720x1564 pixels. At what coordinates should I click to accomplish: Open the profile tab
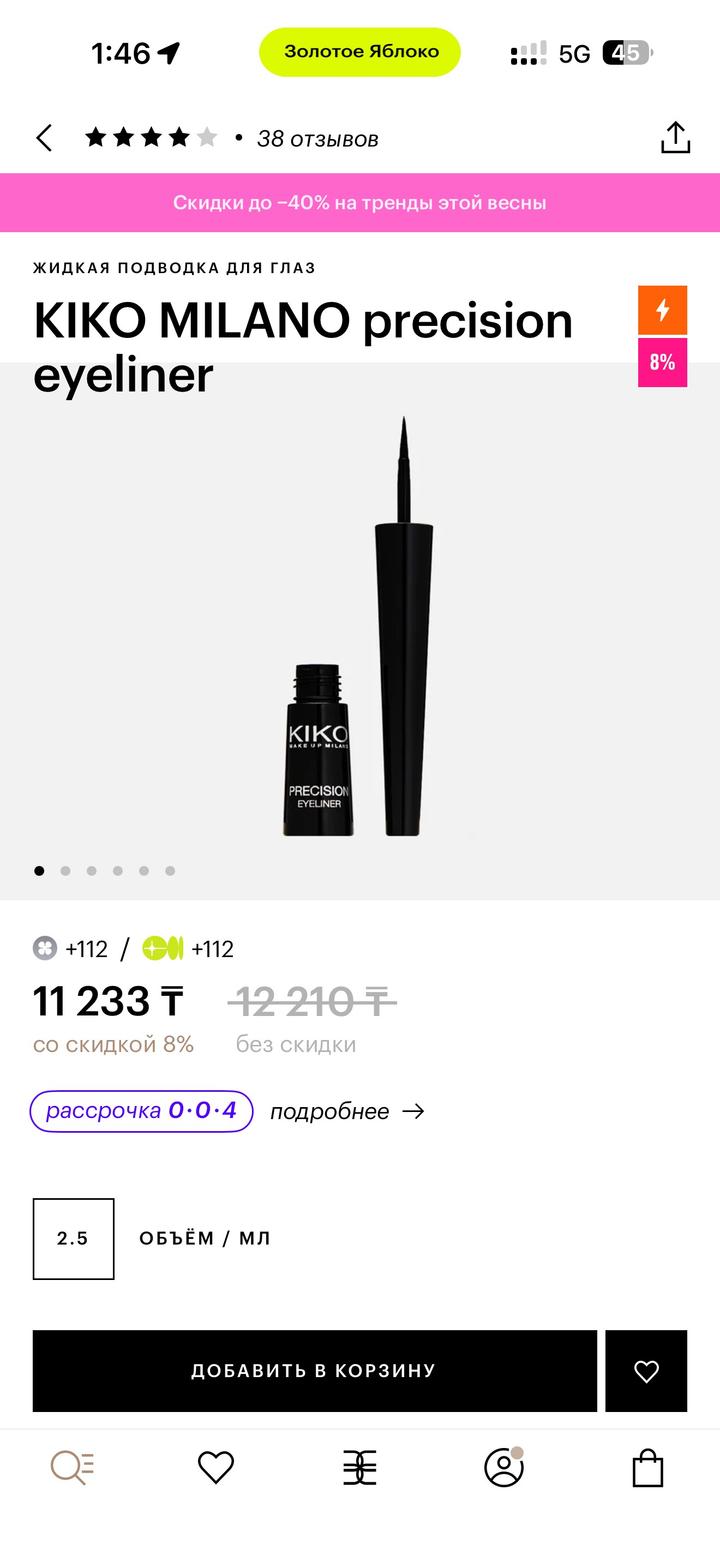click(x=504, y=1467)
